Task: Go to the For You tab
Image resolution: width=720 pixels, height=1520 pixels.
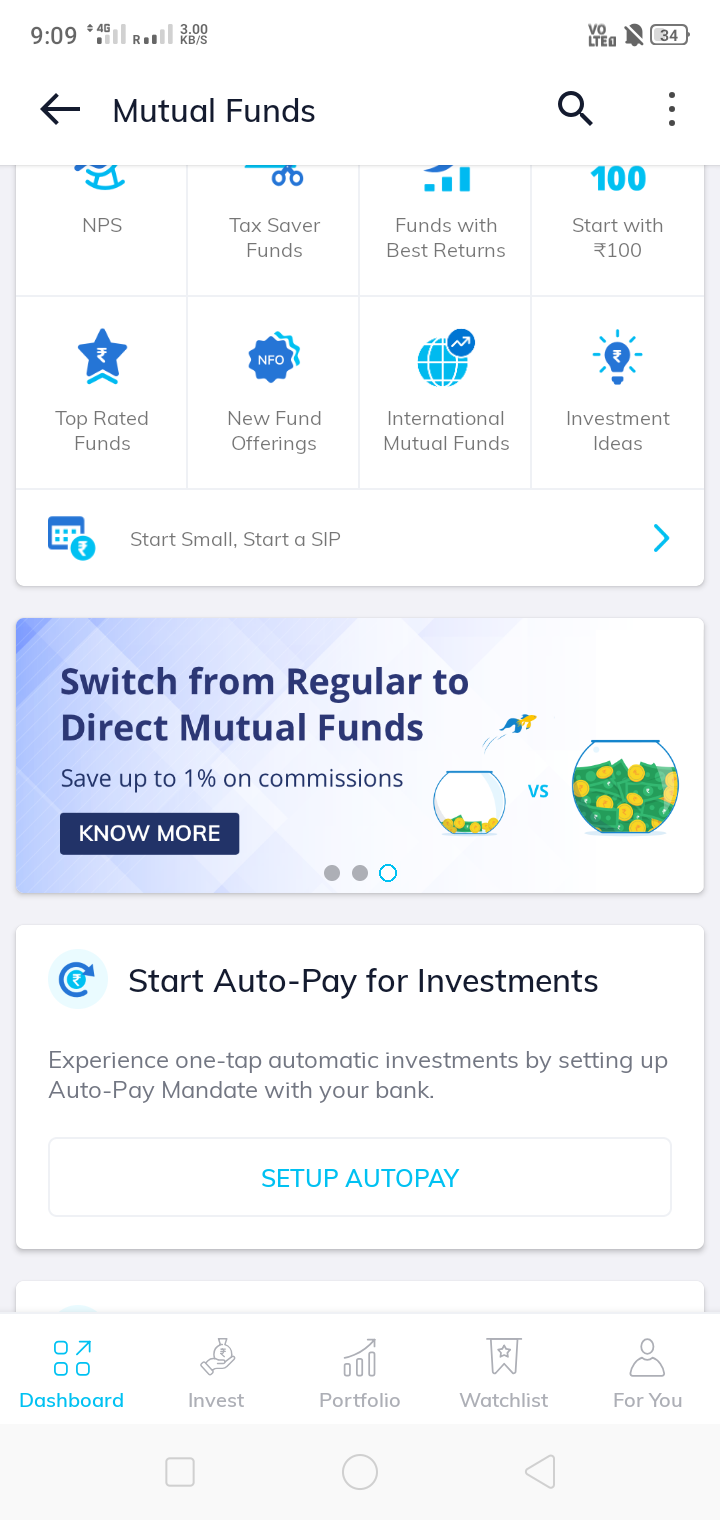Action: point(647,1372)
